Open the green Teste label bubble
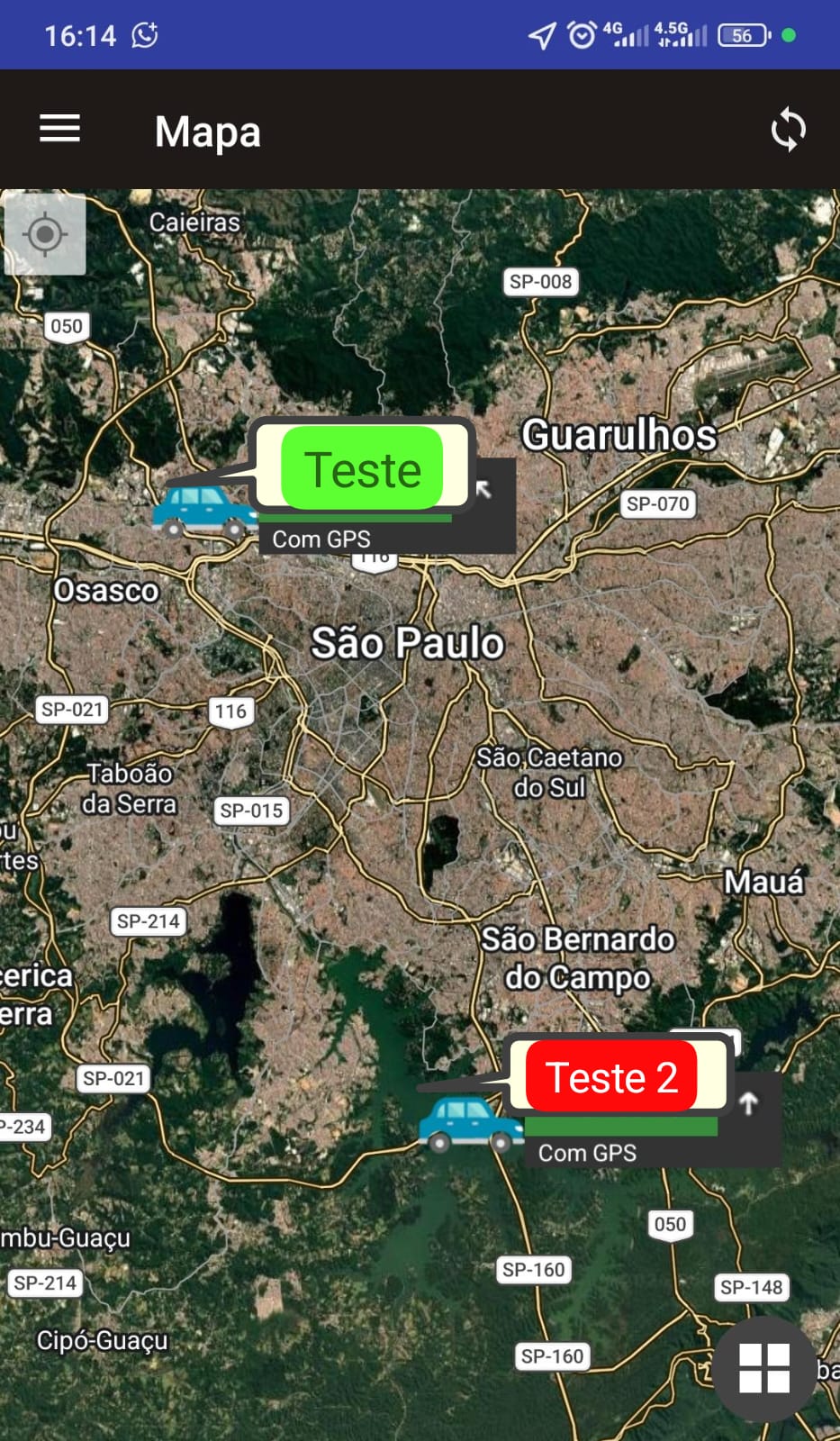Image resolution: width=840 pixels, height=1441 pixels. [x=363, y=469]
